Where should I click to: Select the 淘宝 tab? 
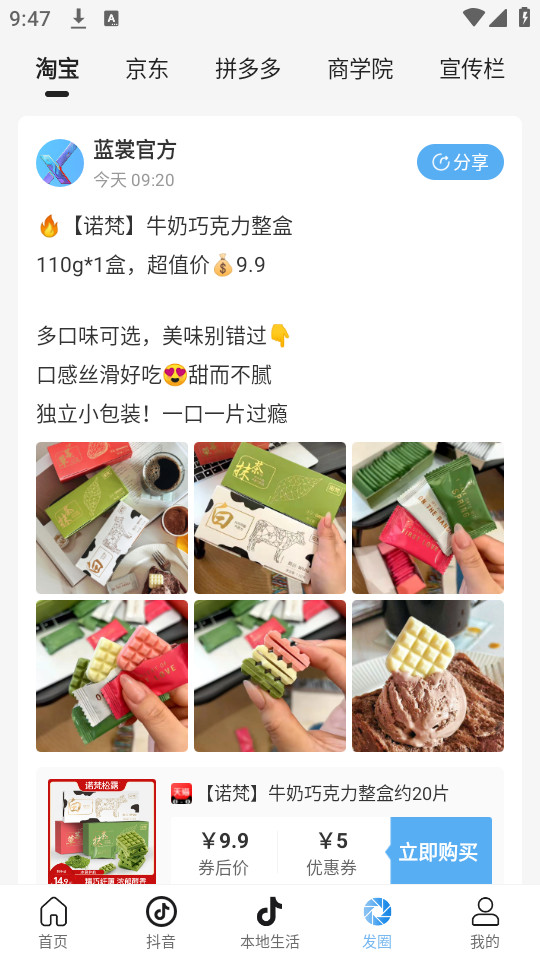pos(57,69)
